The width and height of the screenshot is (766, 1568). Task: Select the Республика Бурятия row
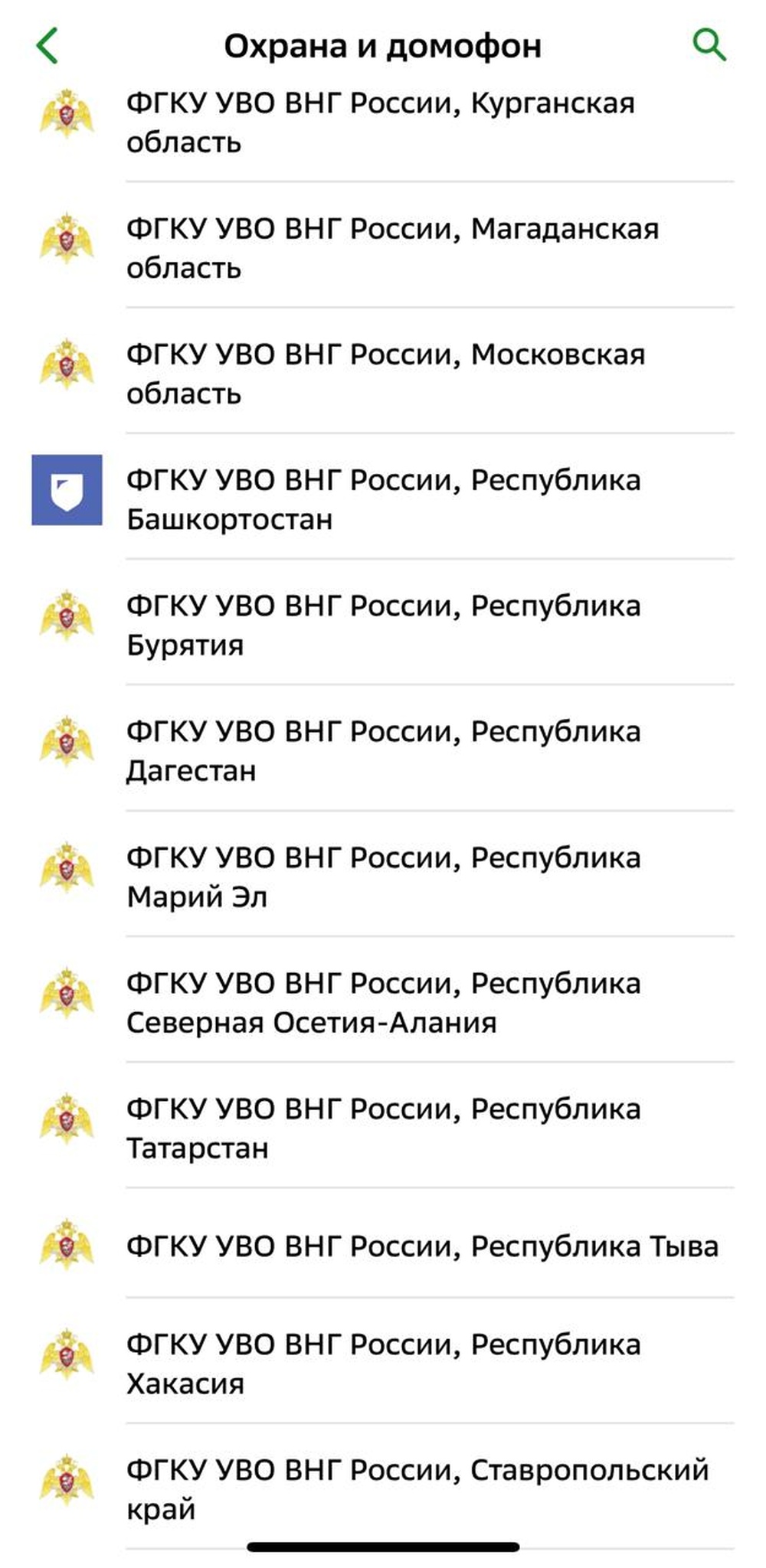click(x=383, y=622)
